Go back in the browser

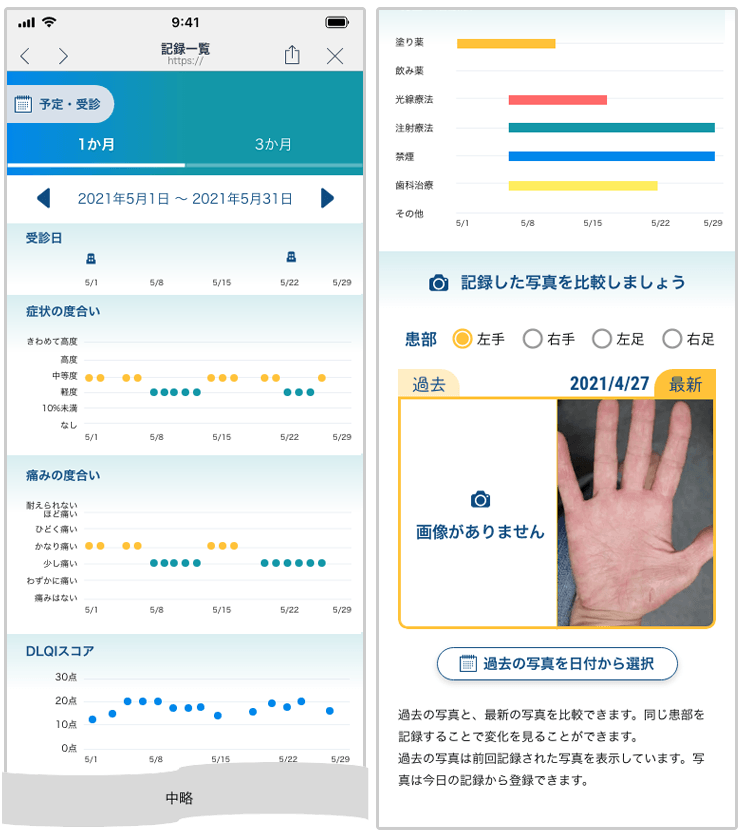(25, 56)
